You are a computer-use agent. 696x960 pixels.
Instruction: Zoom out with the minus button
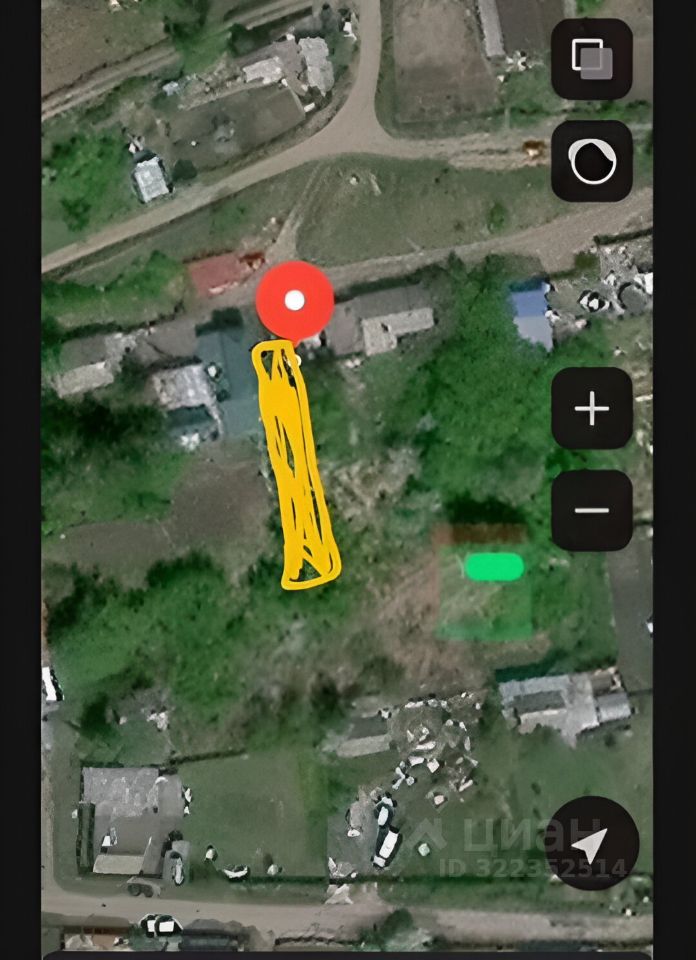click(591, 510)
